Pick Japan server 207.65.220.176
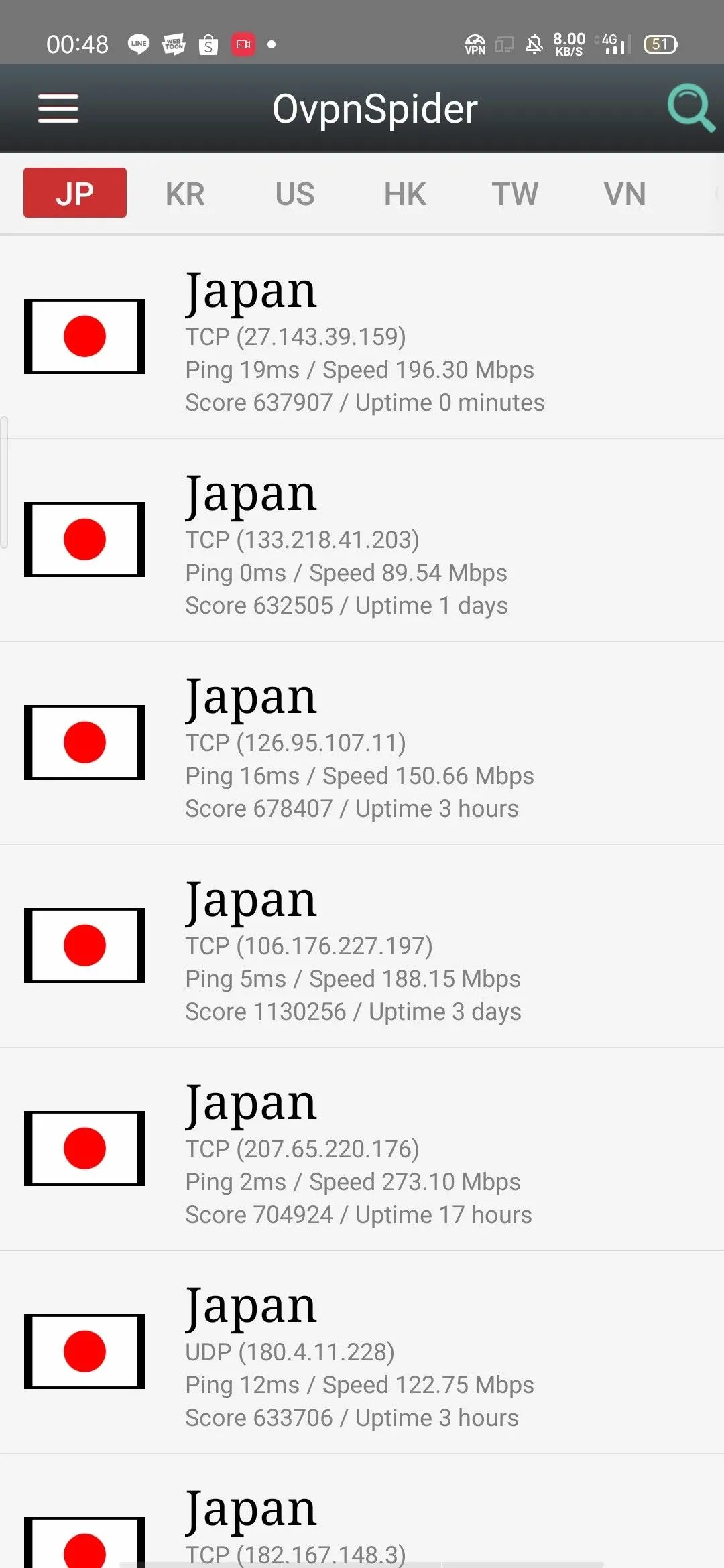The width and height of the screenshot is (724, 1568). (x=362, y=1149)
